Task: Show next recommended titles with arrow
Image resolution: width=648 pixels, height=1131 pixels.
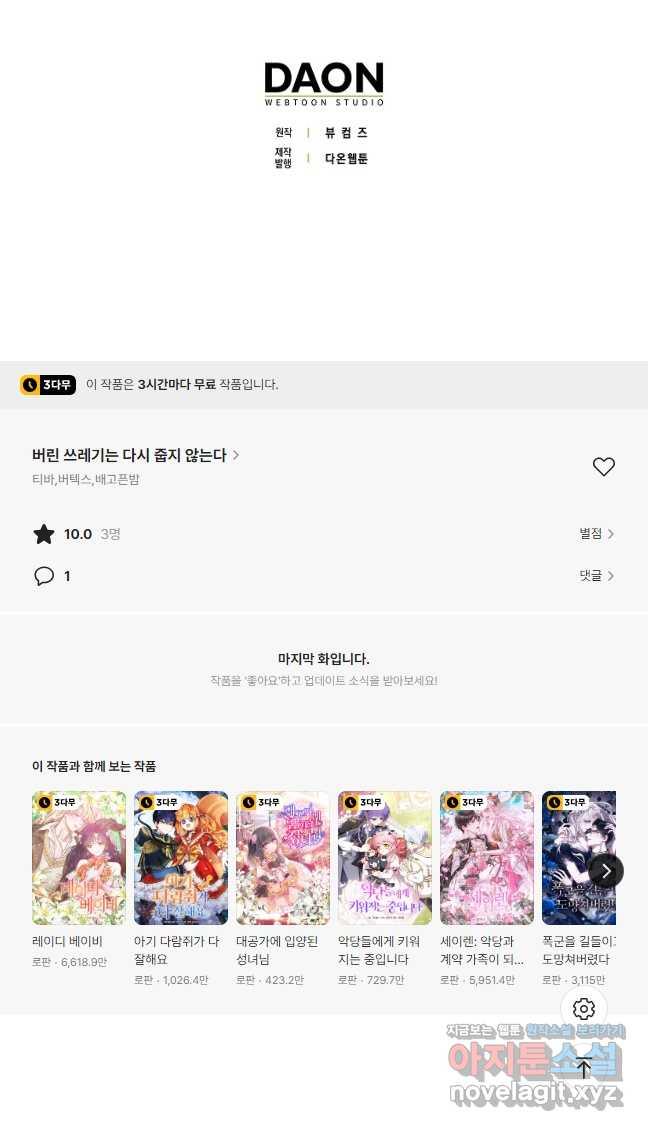Action: pos(606,871)
